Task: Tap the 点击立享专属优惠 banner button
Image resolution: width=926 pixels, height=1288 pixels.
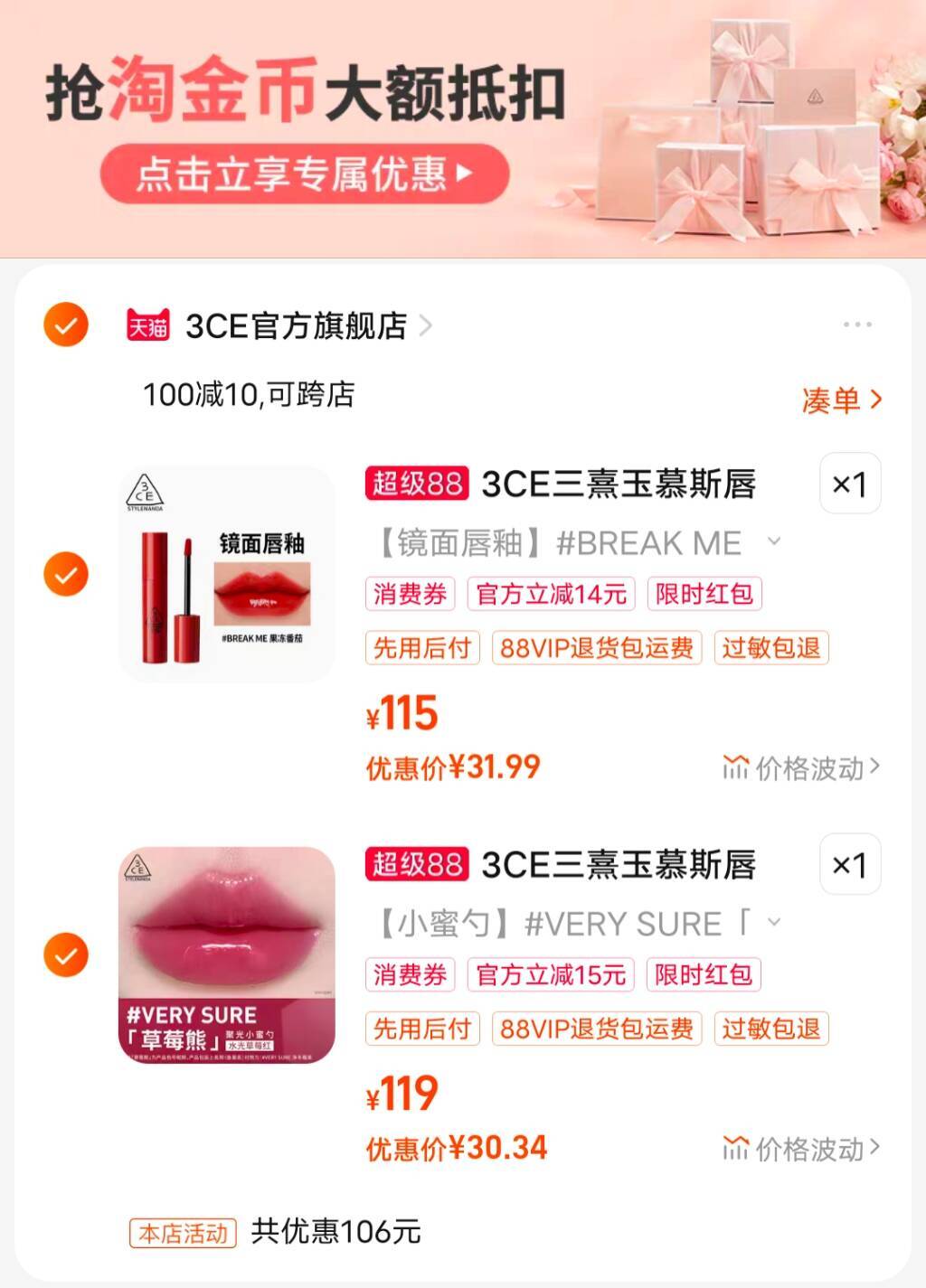Action: pyautogui.click(x=305, y=173)
